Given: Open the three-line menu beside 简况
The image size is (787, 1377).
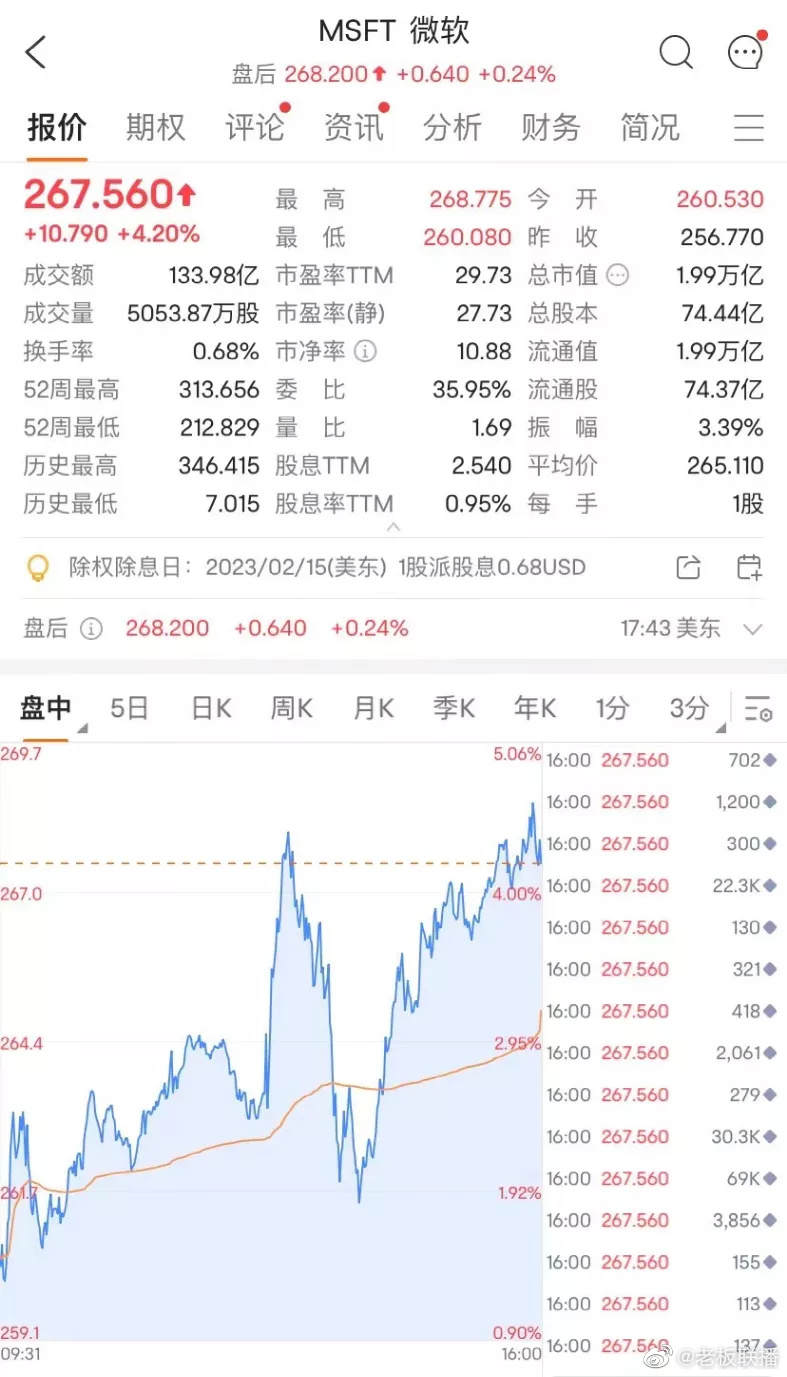Looking at the screenshot, I should [x=749, y=128].
